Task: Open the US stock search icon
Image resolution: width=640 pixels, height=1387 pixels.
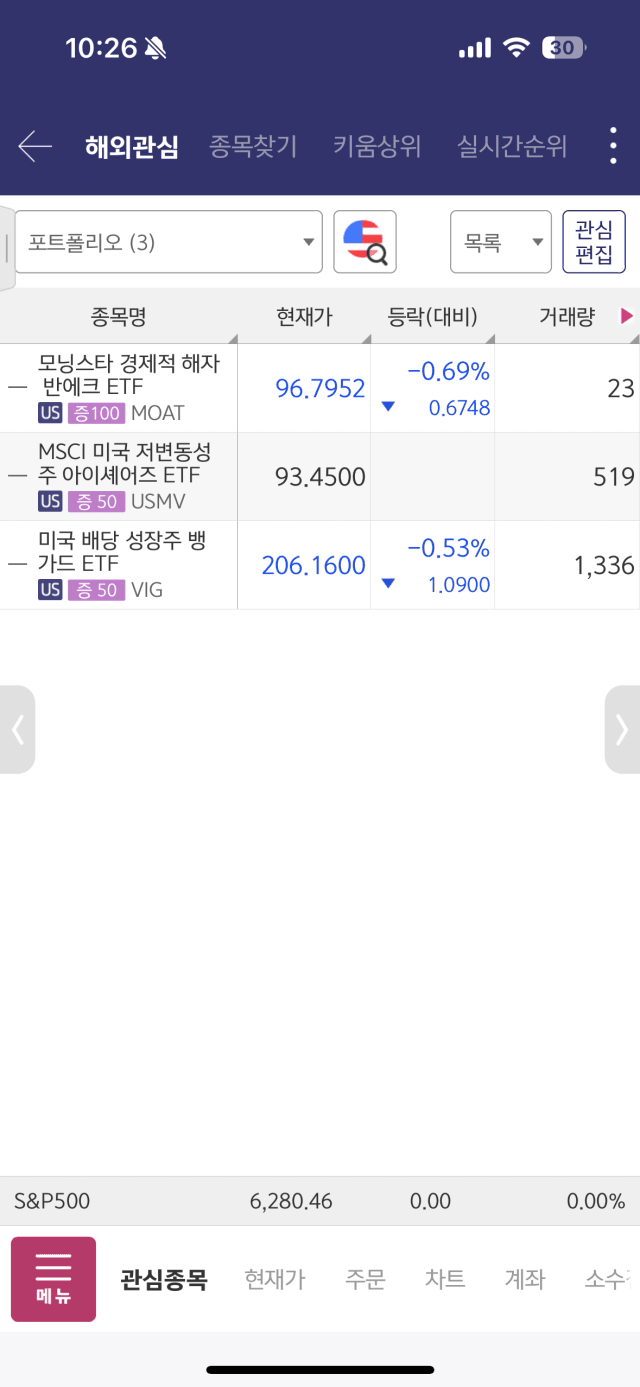Action: point(365,242)
